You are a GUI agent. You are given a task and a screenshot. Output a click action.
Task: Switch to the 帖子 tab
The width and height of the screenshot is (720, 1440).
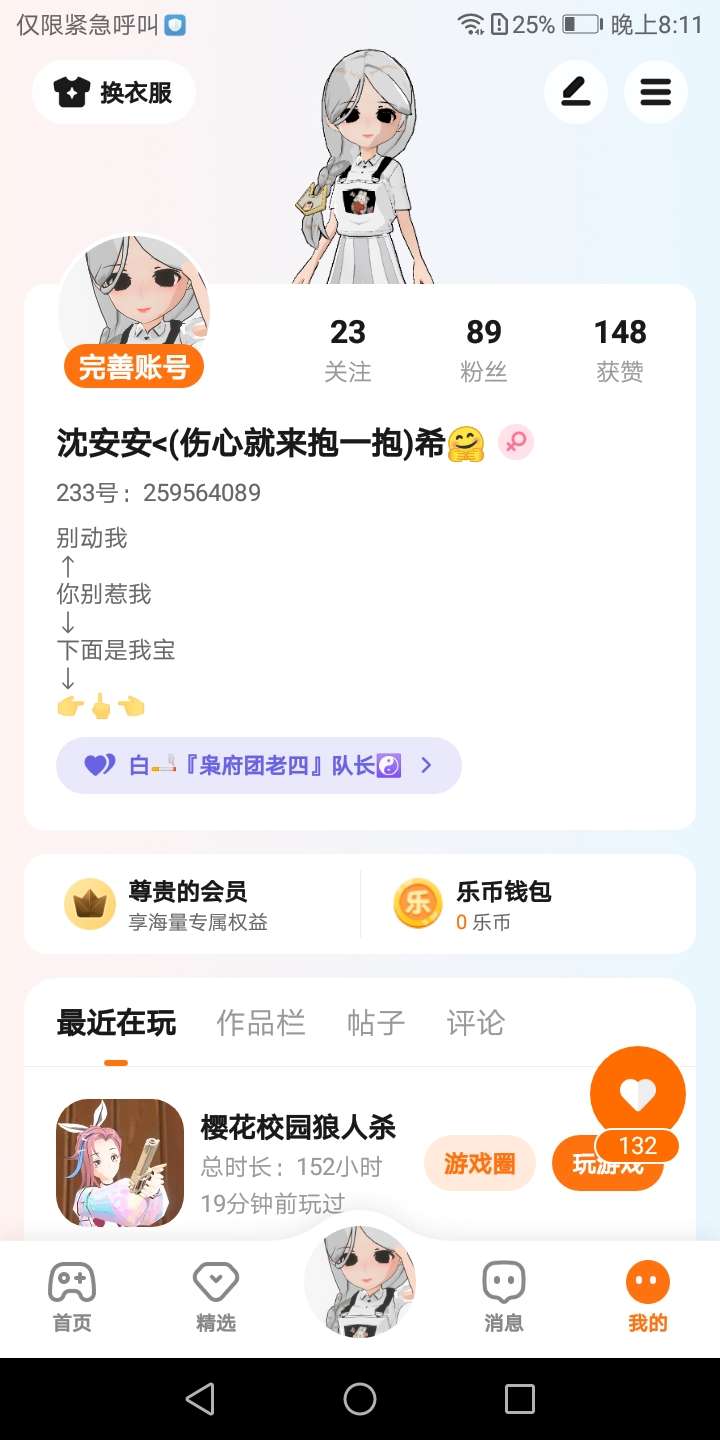click(x=375, y=1023)
